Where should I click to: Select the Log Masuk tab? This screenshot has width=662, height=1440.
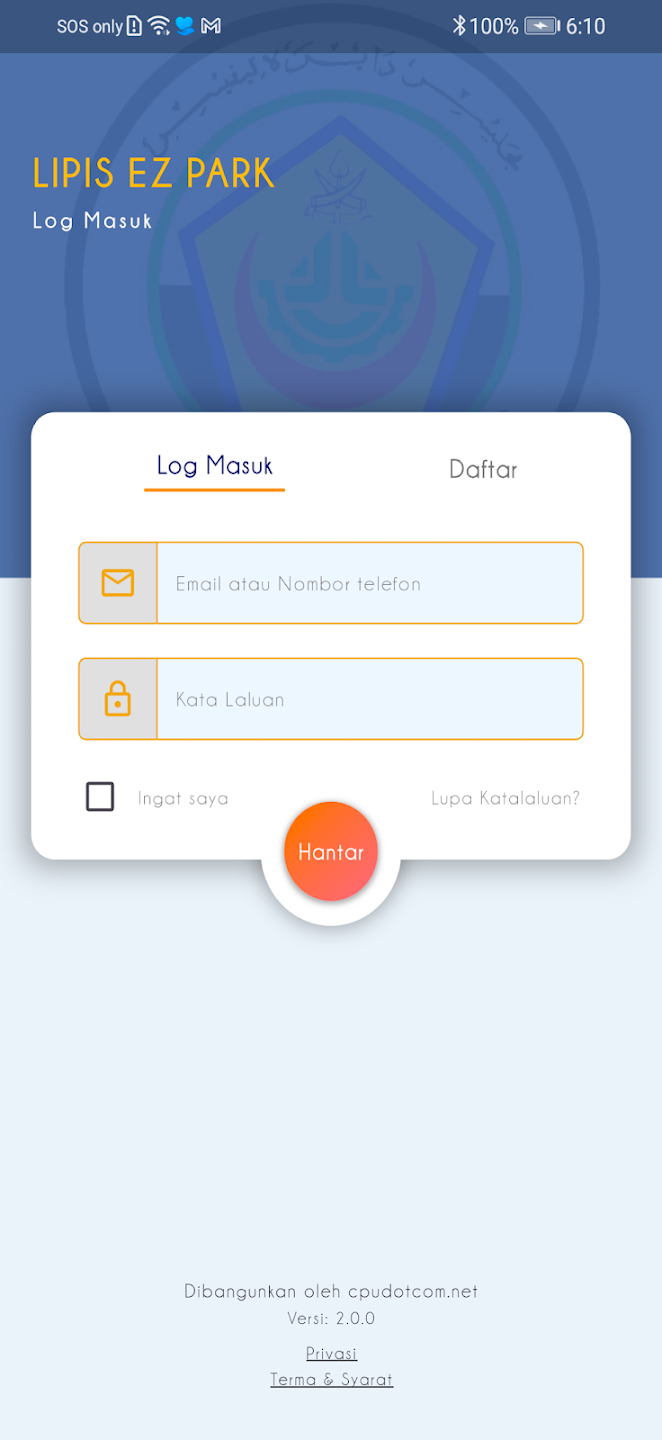[x=214, y=466]
